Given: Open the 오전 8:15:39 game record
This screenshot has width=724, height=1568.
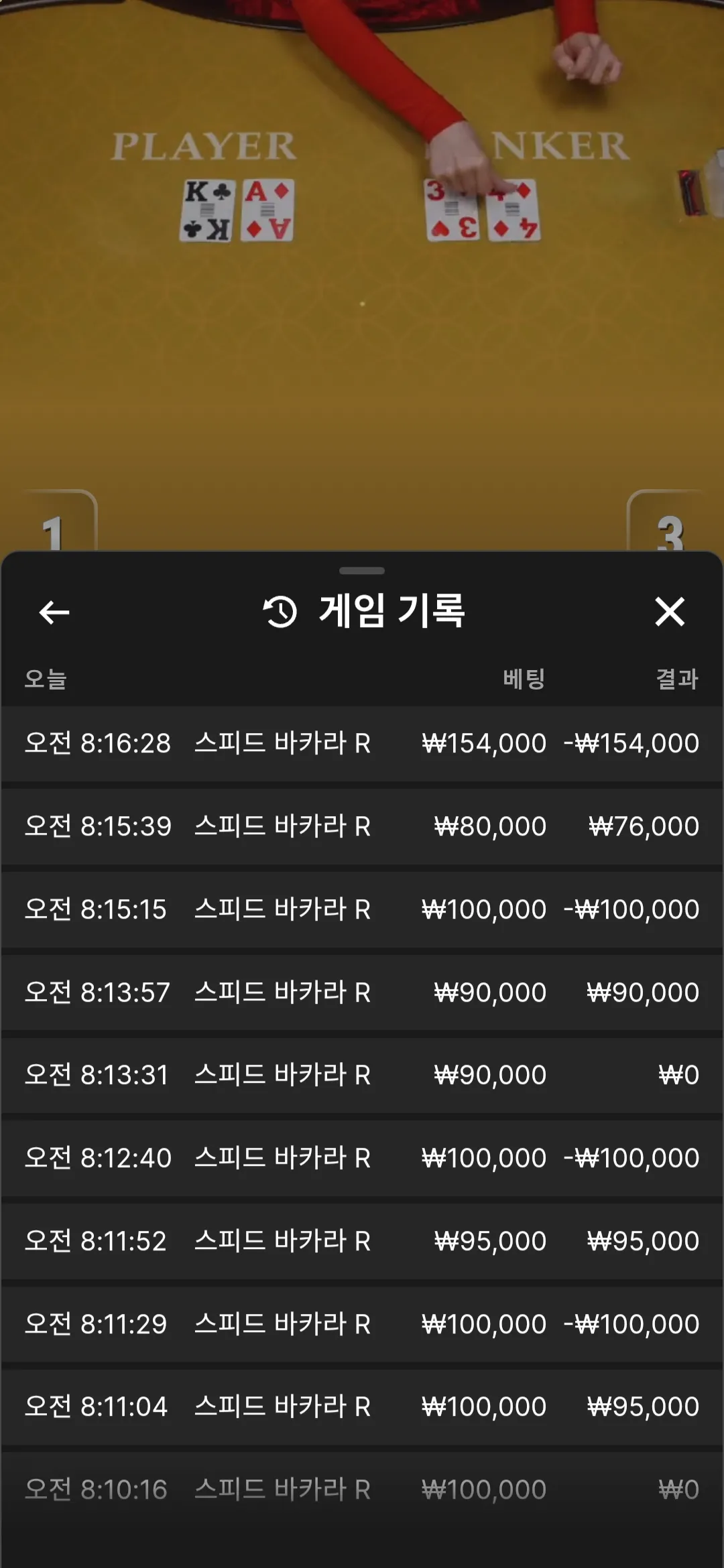Looking at the screenshot, I should pos(362,826).
